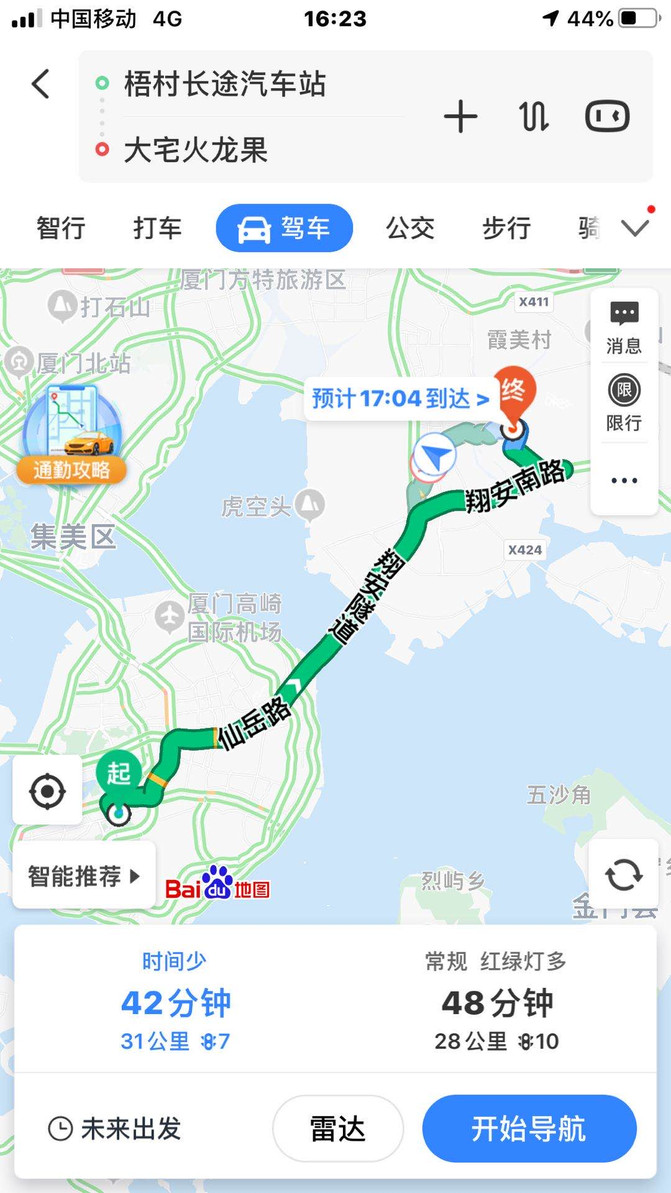Switch to the 打车 tab

pyautogui.click(x=158, y=228)
